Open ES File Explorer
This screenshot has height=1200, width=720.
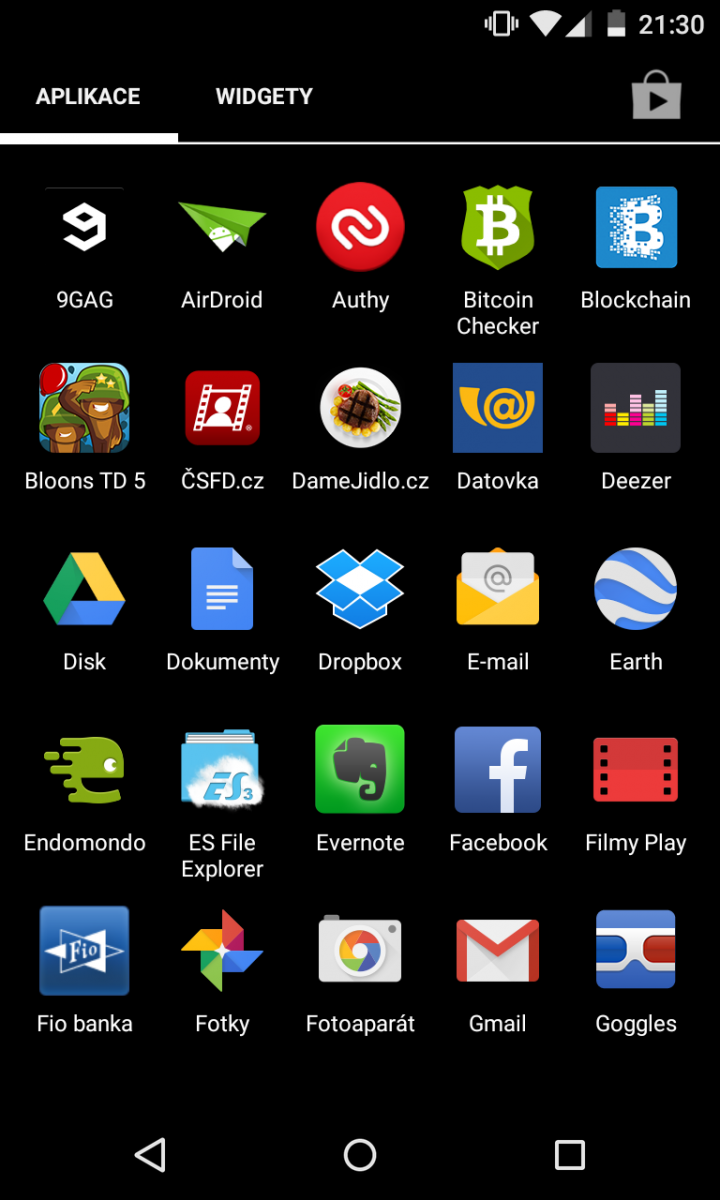(x=222, y=769)
